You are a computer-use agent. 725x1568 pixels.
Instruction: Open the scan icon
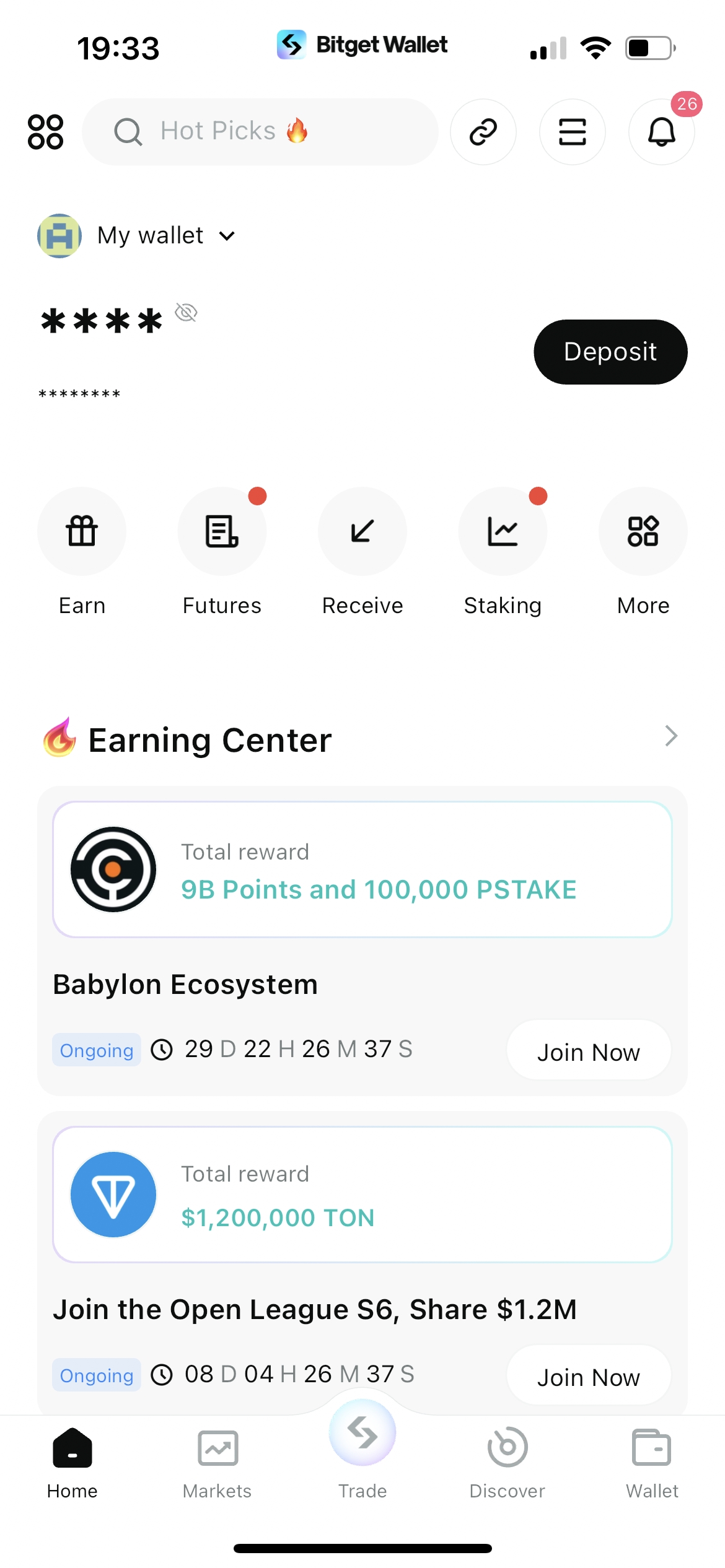pyautogui.click(x=572, y=132)
